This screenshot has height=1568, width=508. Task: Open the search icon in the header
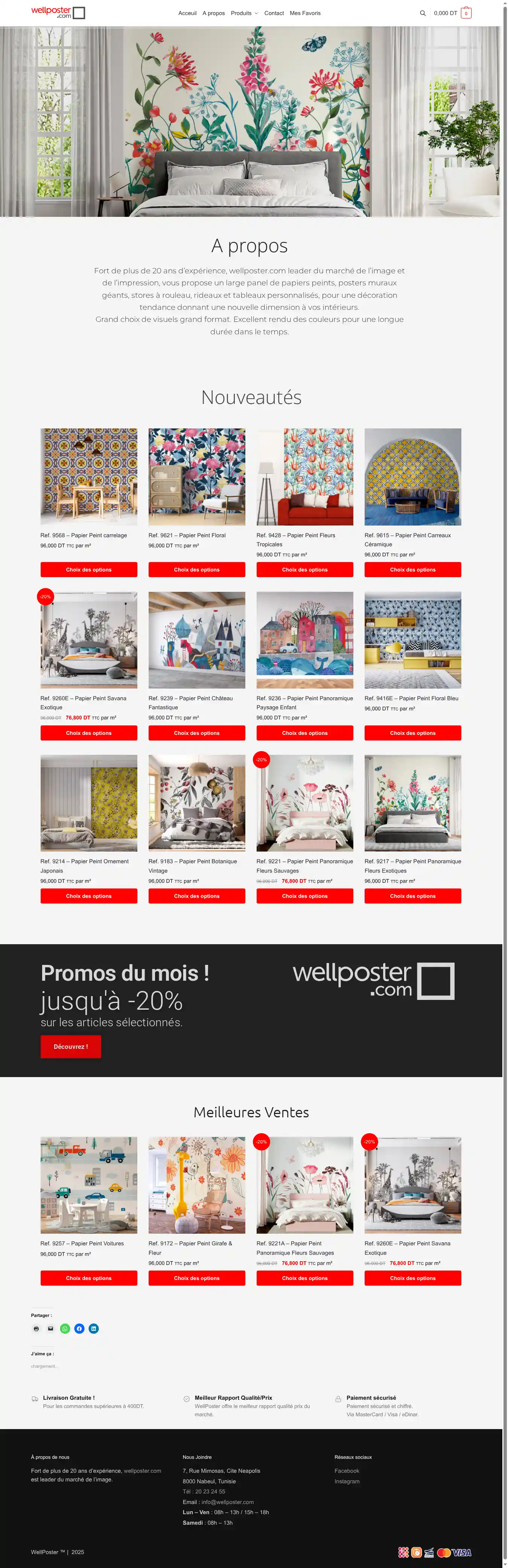click(422, 13)
